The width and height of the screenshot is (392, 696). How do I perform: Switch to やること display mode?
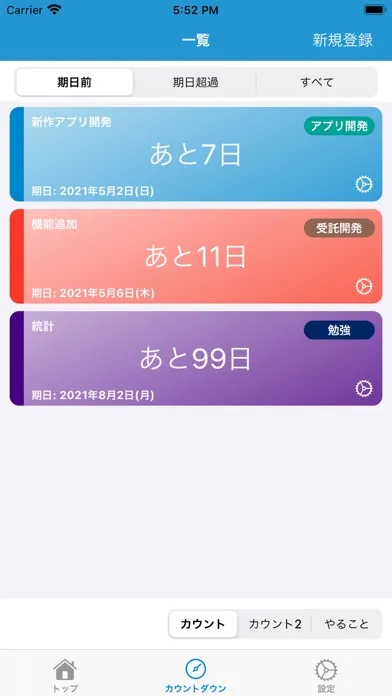click(346, 624)
